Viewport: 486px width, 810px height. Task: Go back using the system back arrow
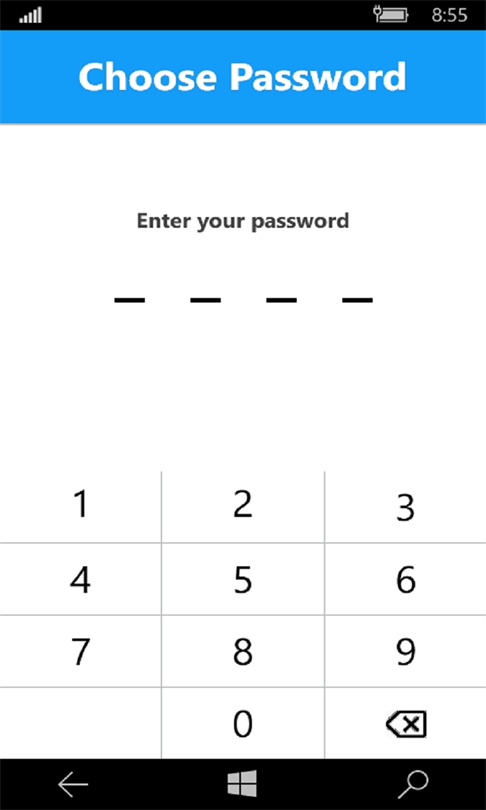(x=73, y=785)
